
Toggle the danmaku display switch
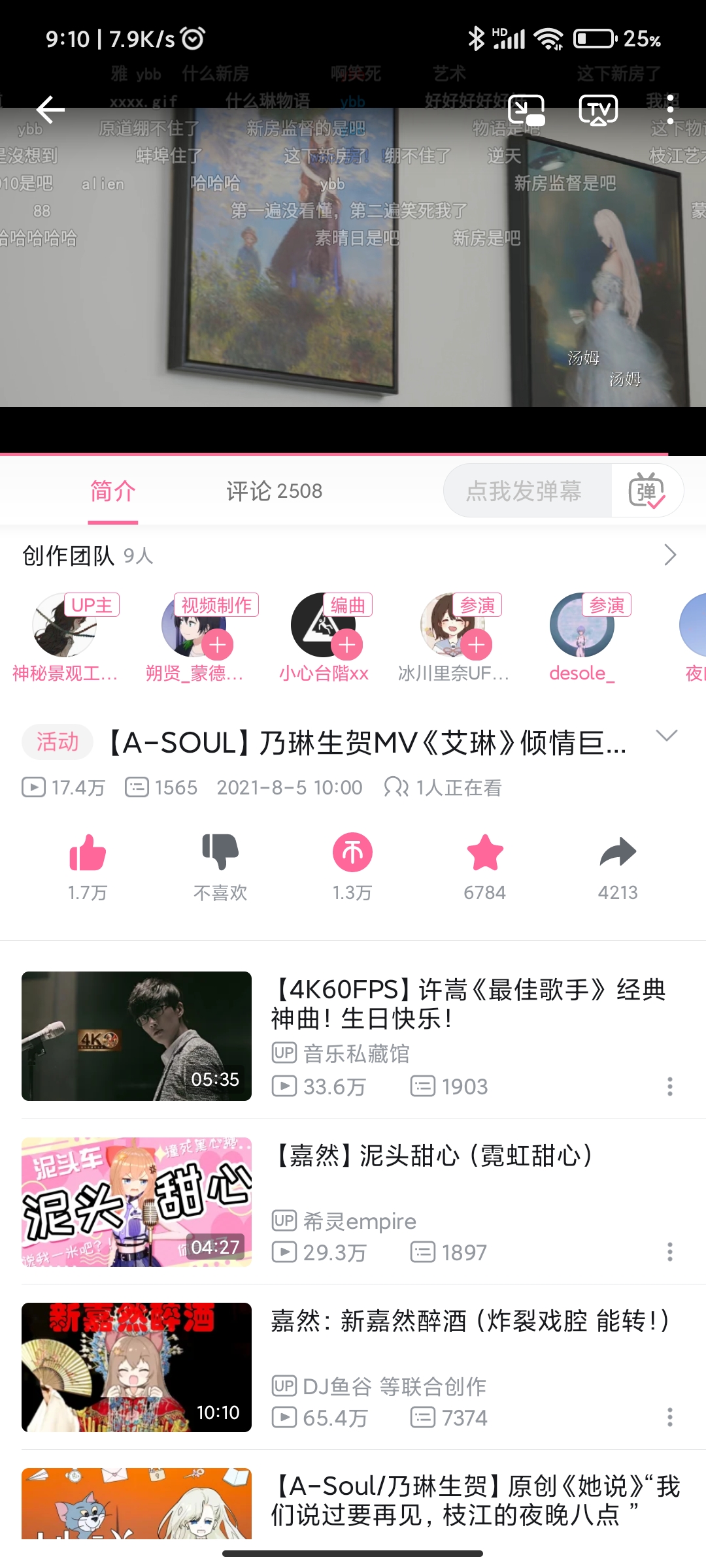[x=647, y=491]
